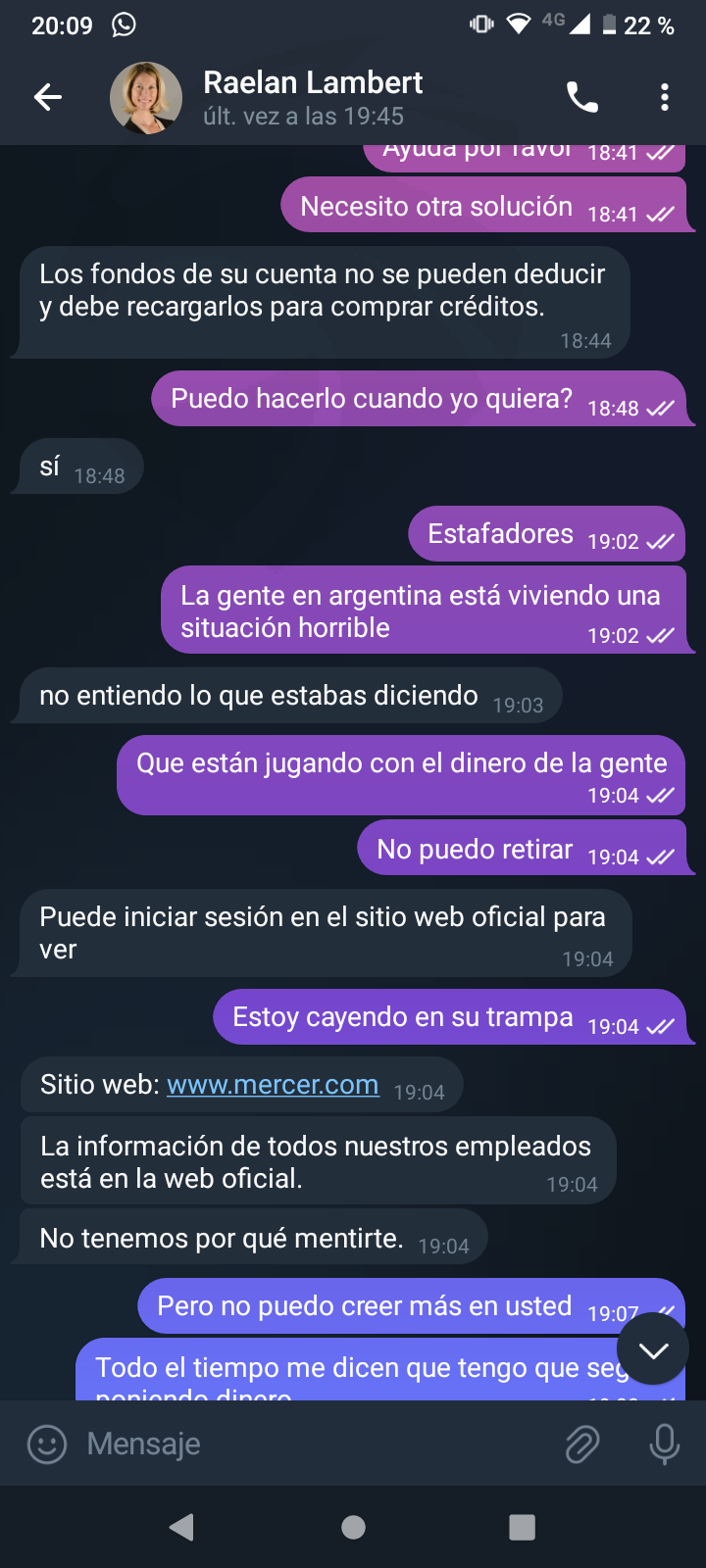Focus the Mensaje text field
706x1568 pixels.
[x=314, y=1444]
